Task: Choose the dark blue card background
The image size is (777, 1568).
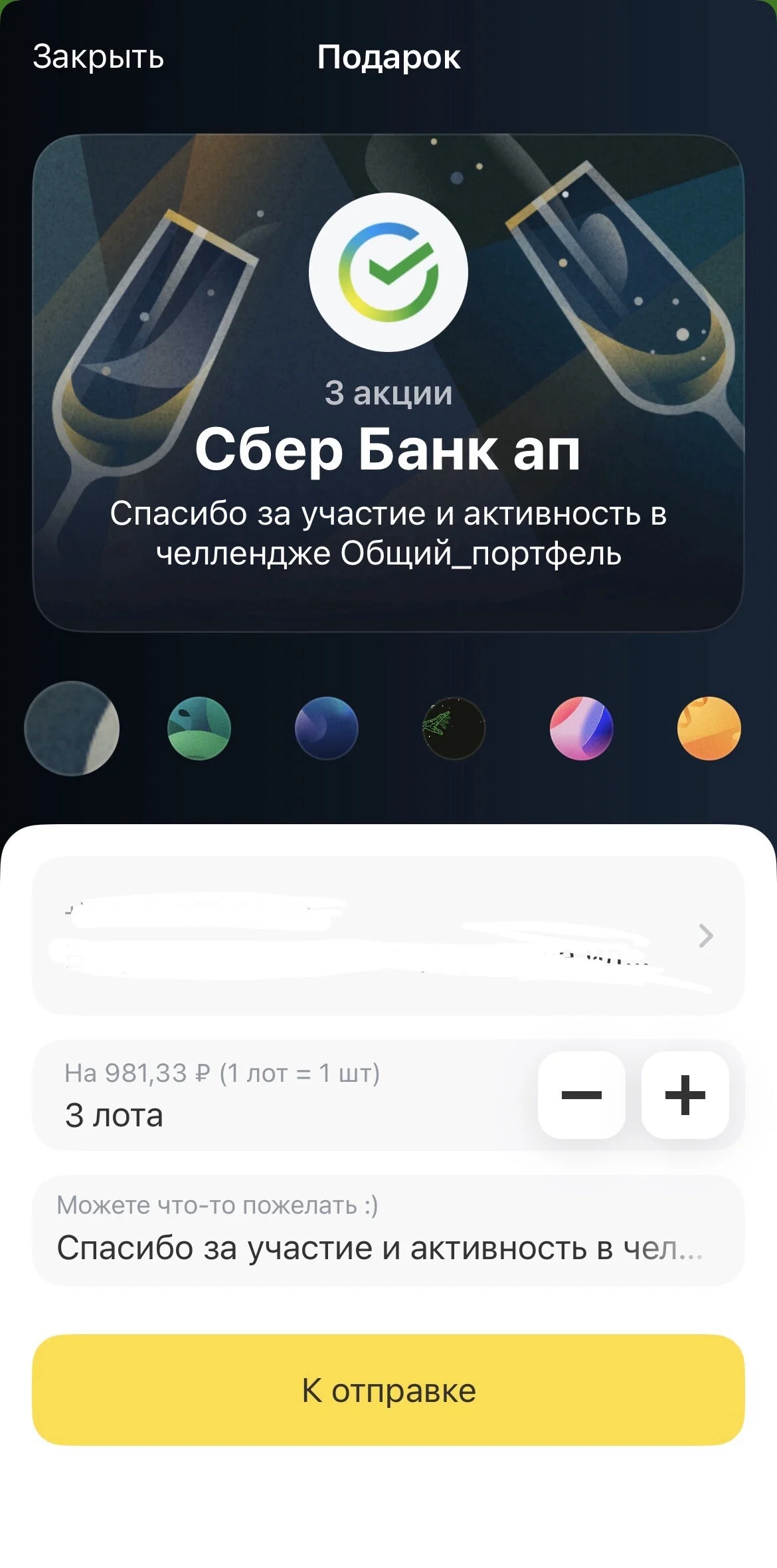Action: 326,728
